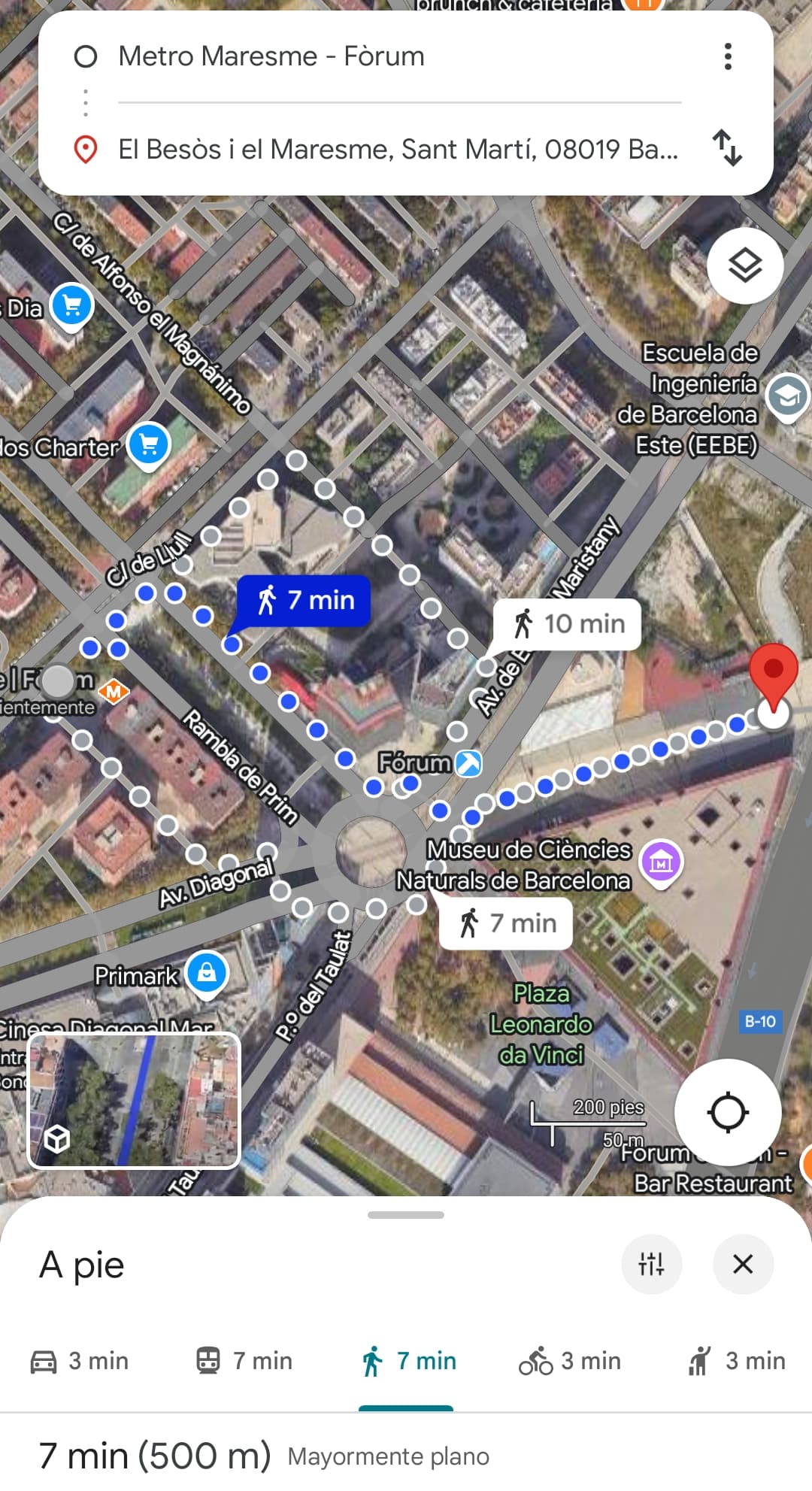Switch to driving mode, 3 min

[80, 1361]
